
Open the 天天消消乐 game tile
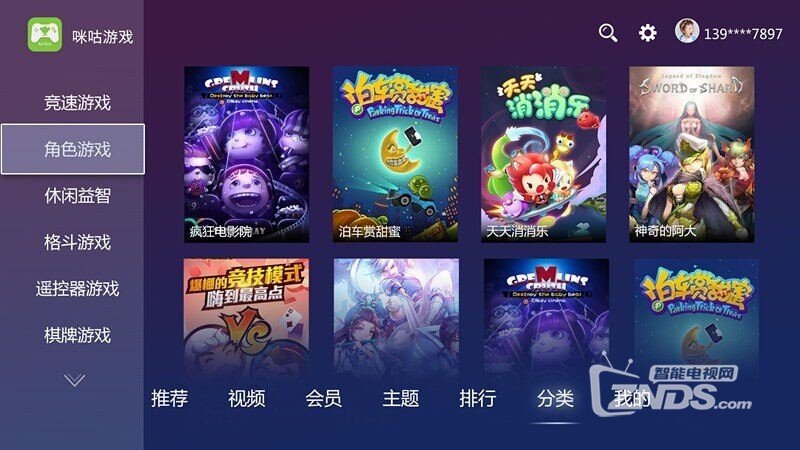coord(543,154)
